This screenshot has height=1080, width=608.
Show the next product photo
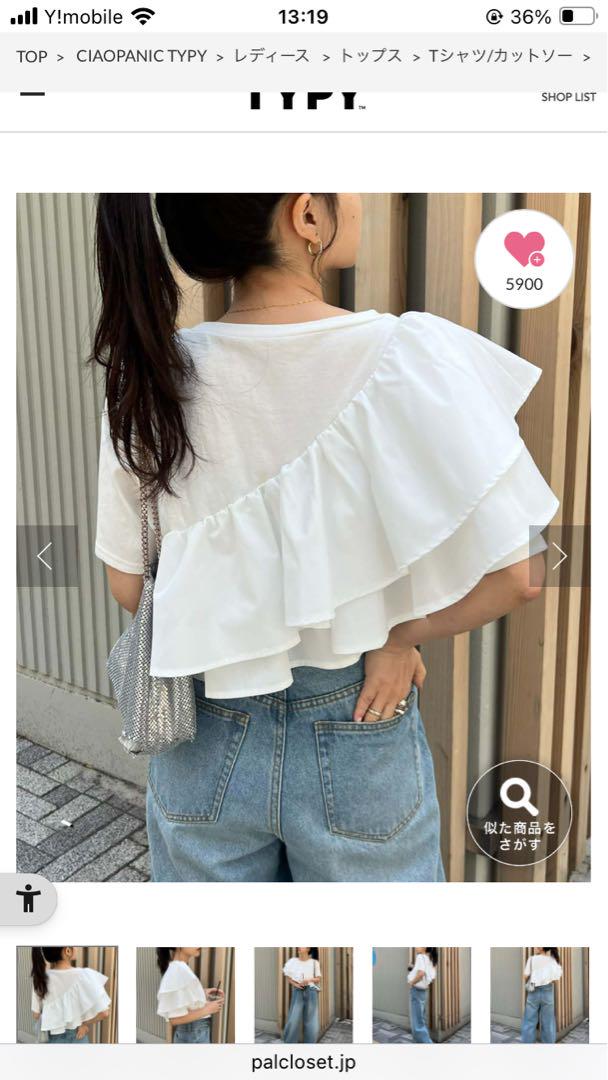[559, 556]
